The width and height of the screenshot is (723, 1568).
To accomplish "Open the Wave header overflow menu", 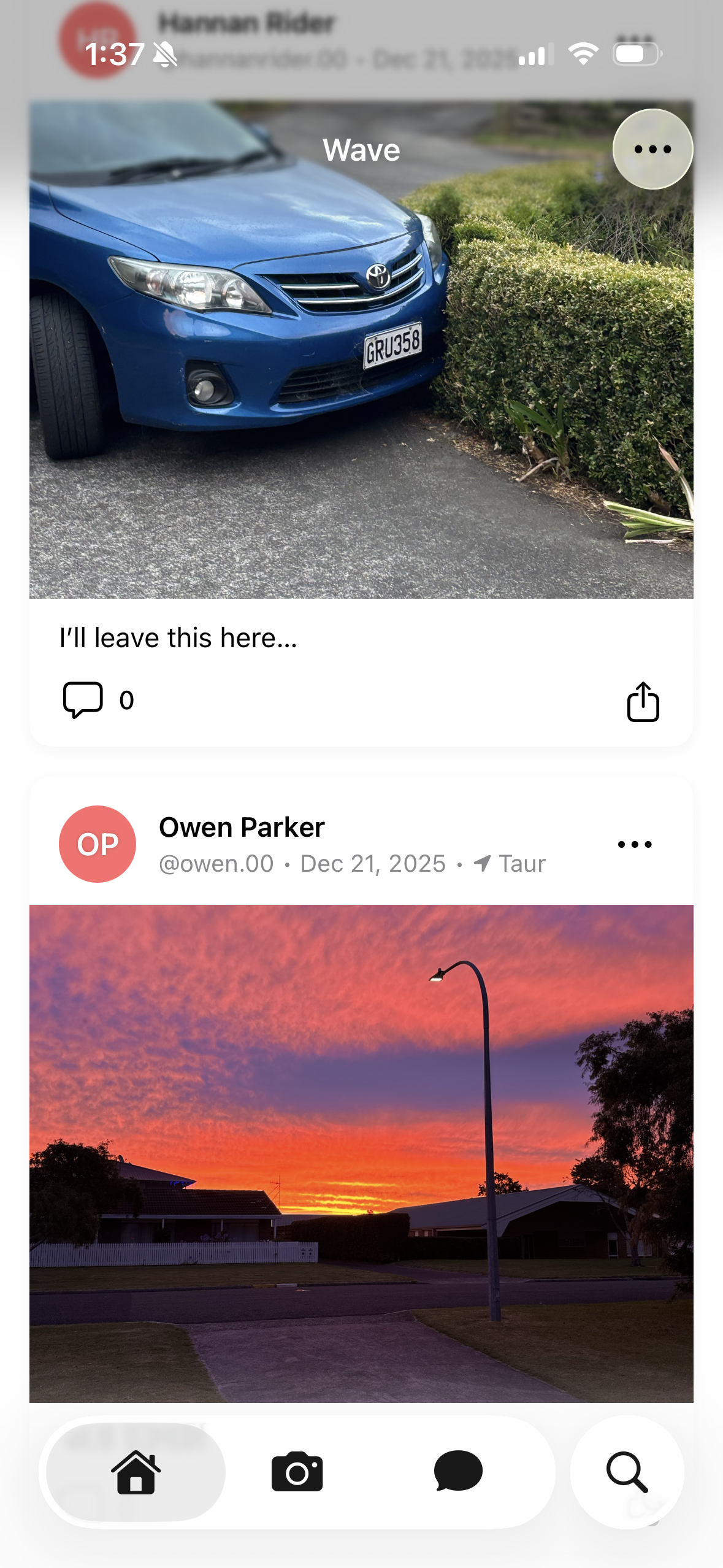I will point(652,149).
